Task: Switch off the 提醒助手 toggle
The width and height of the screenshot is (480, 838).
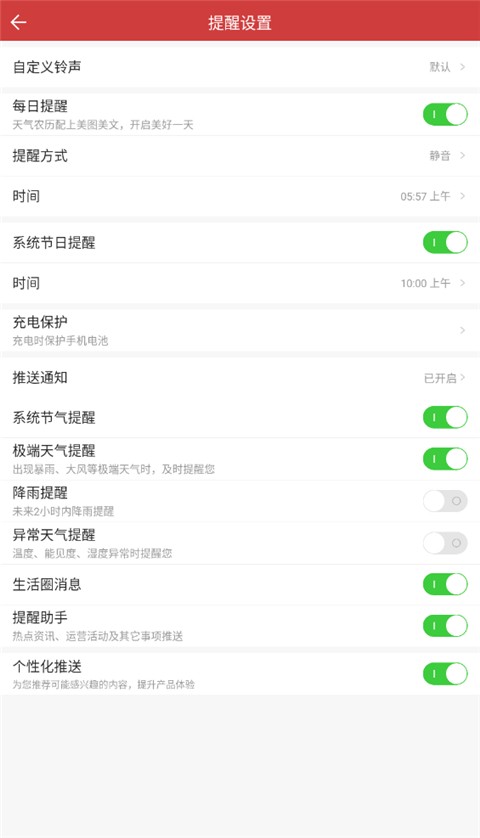Action: pos(445,625)
